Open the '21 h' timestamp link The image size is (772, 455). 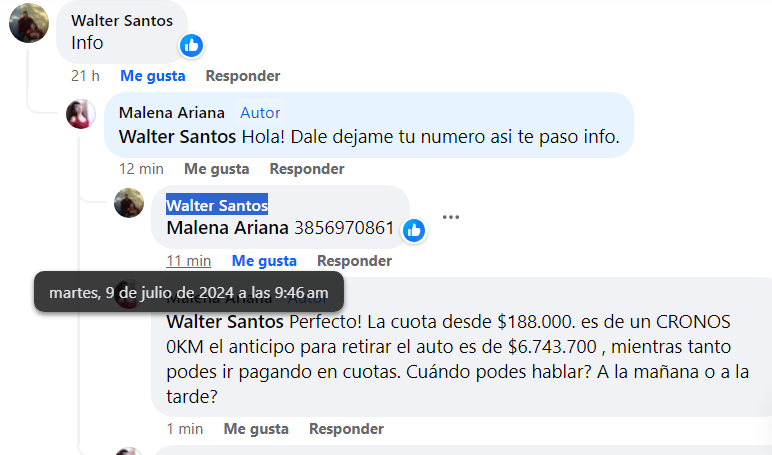85,76
